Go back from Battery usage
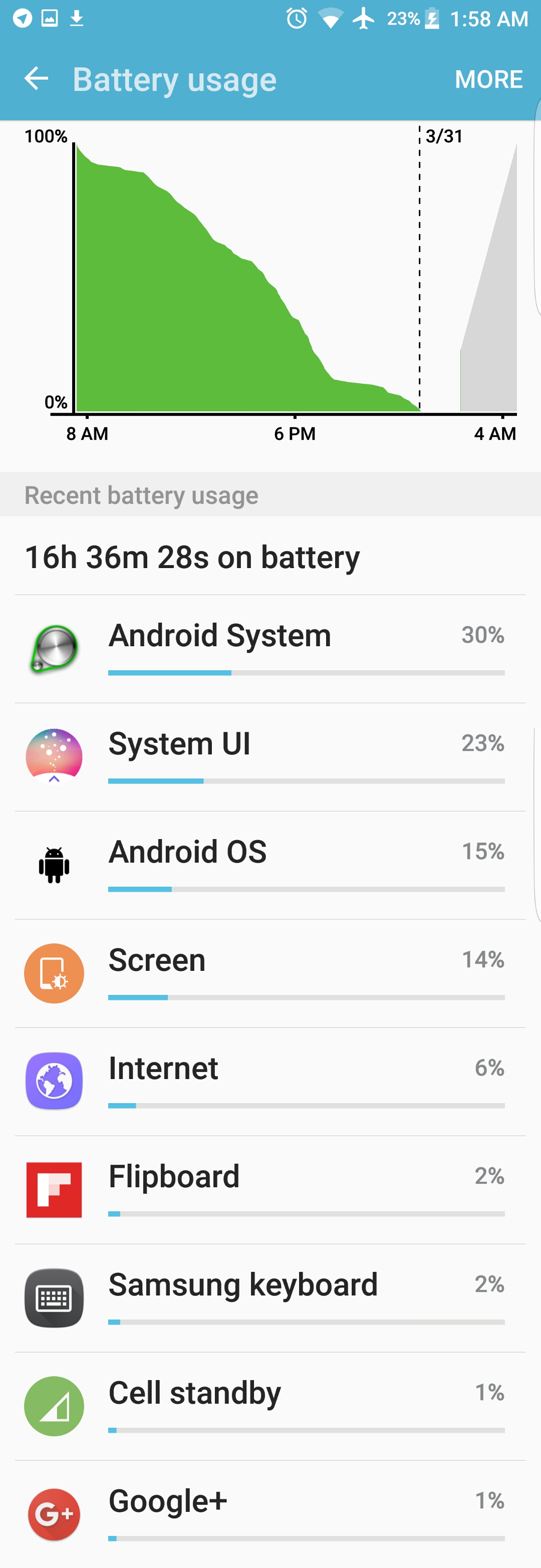Viewport: 541px width, 1568px height. click(36, 79)
